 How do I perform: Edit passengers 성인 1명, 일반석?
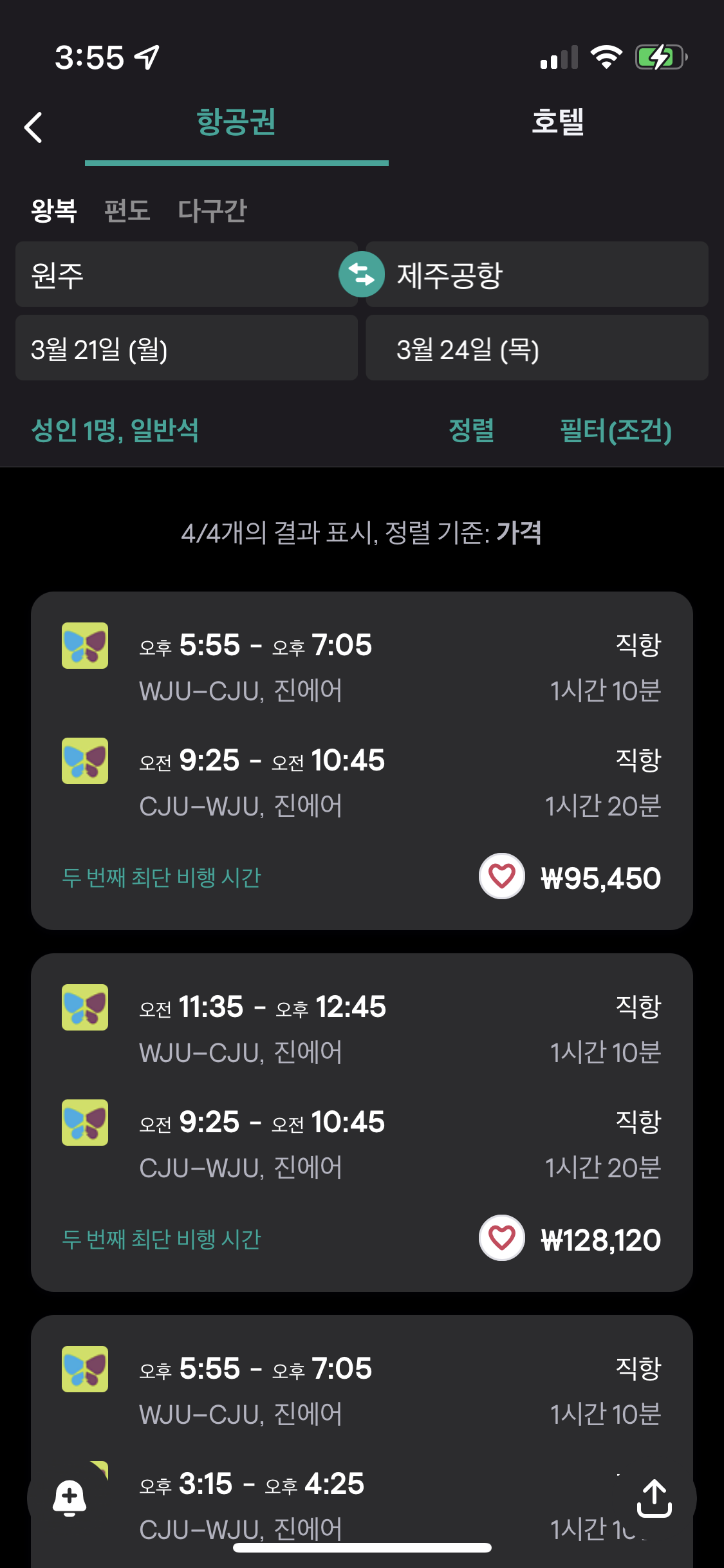coord(115,430)
